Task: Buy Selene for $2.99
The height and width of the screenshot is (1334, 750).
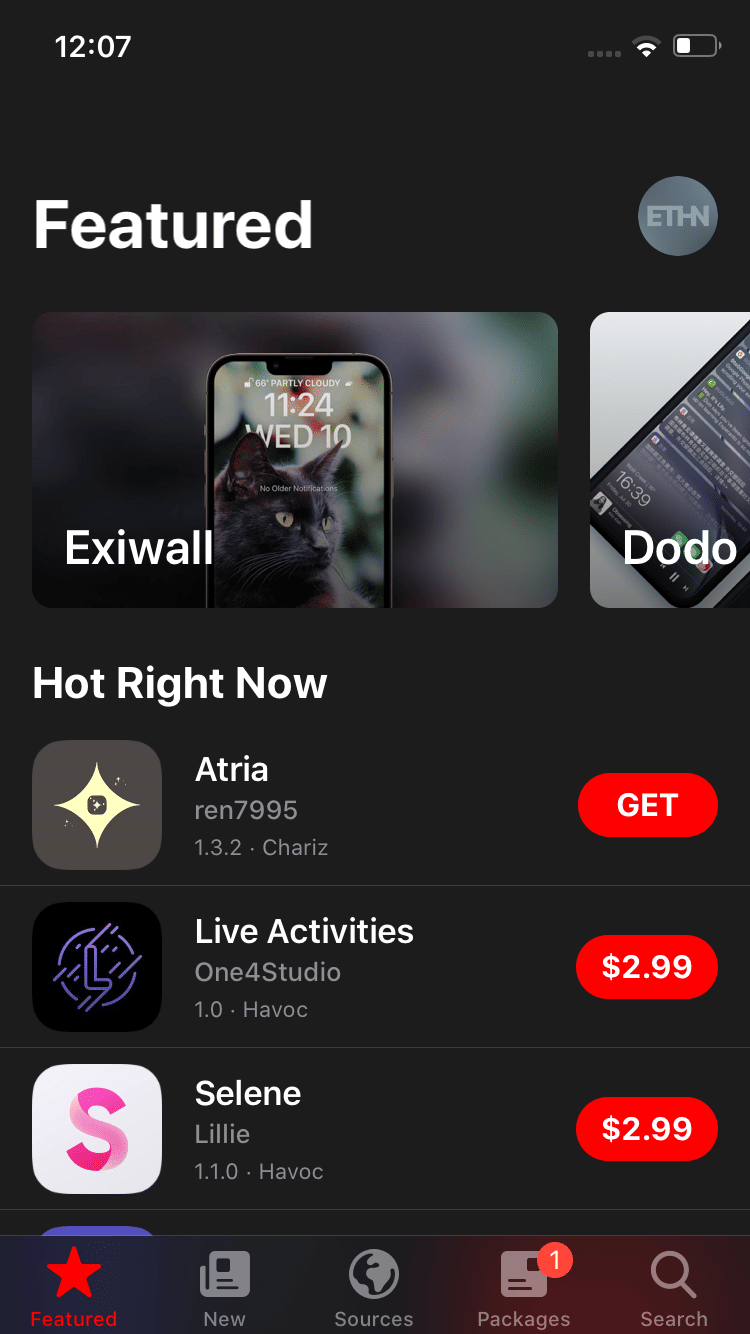Action: point(647,1129)
